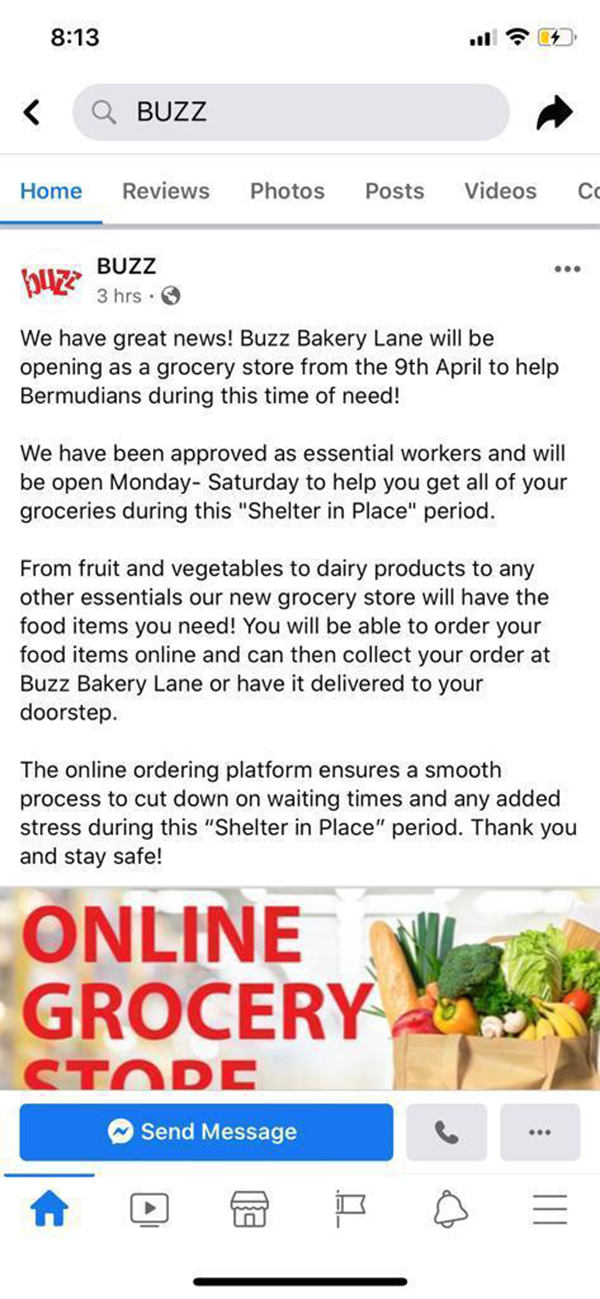The width and height of the screenshot is (600, 1299).
Task: Open the Marketplace tab
Action: [x=249, y=1211]
